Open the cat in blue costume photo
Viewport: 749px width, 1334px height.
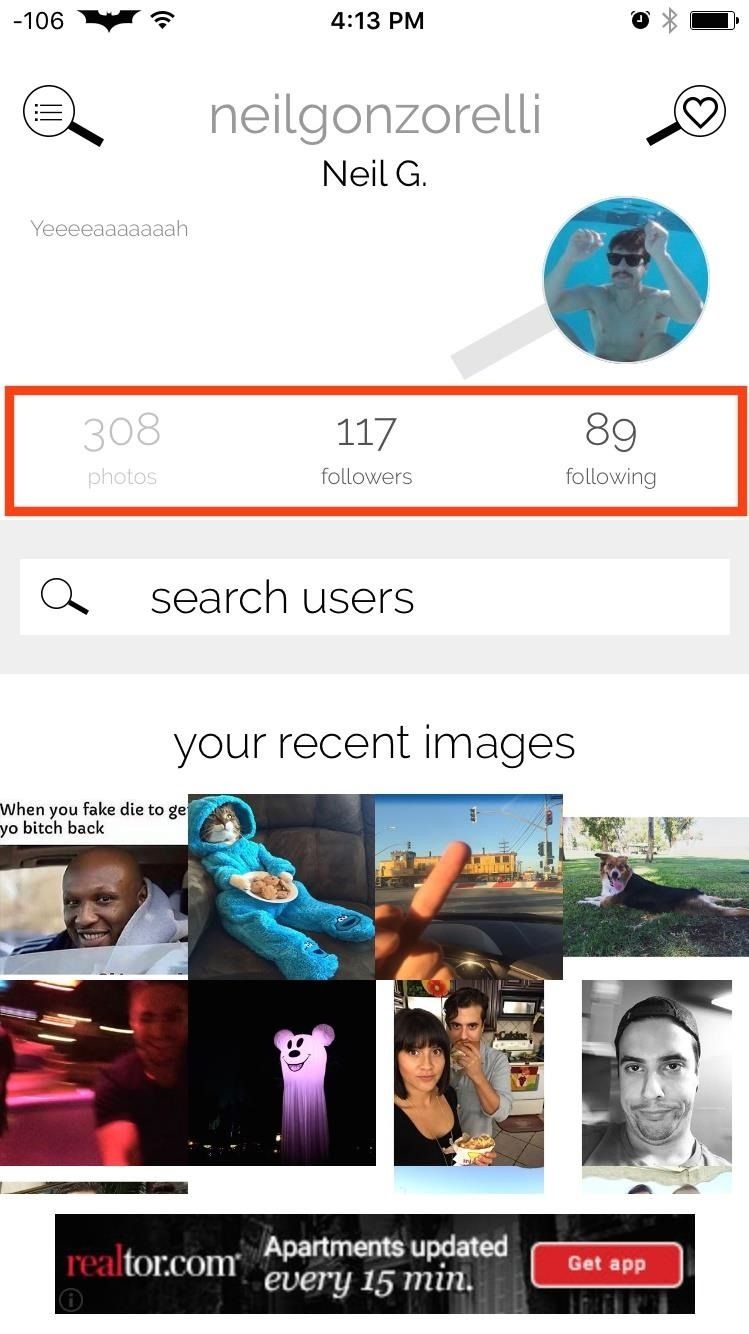tap(281, 886)
